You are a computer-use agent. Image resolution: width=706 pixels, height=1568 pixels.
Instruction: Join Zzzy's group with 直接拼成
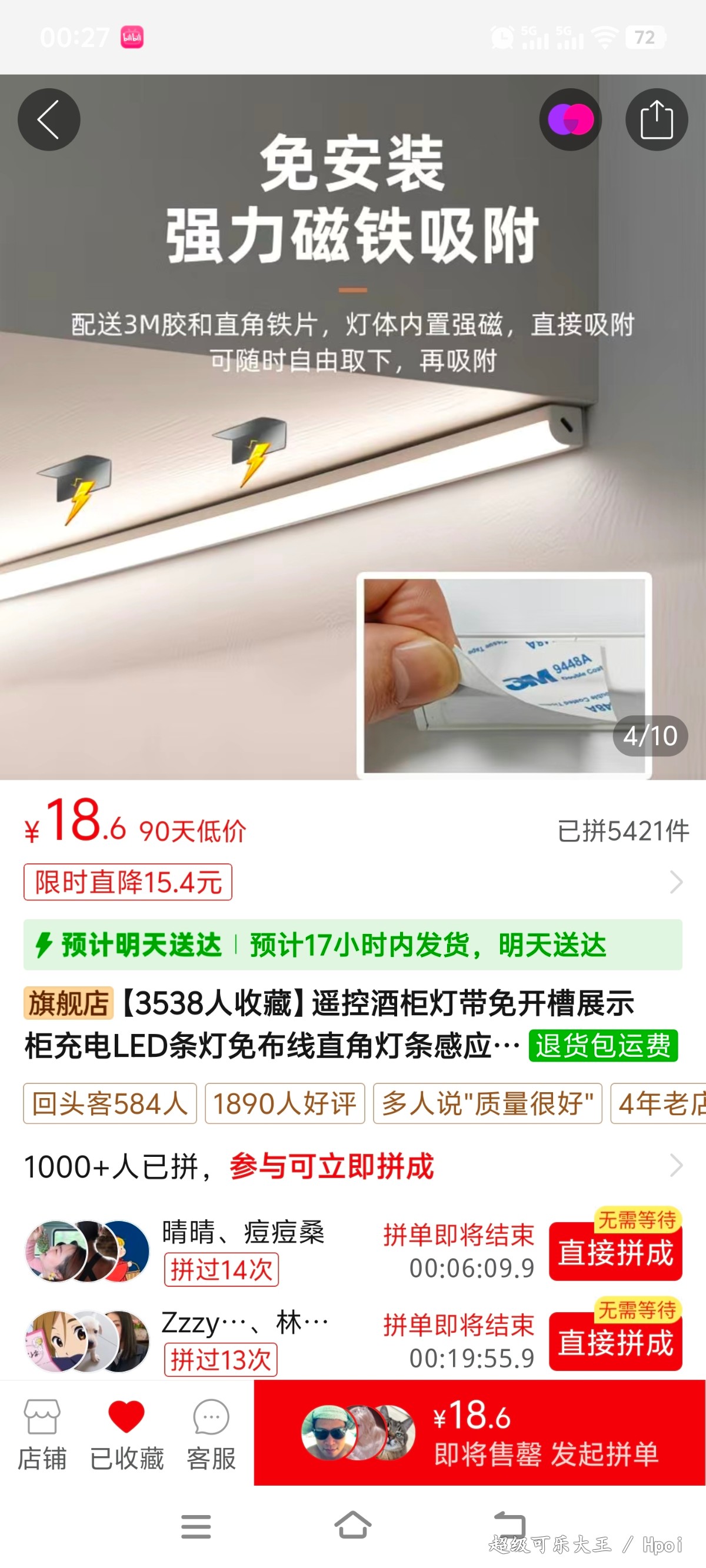[615, 1343]
